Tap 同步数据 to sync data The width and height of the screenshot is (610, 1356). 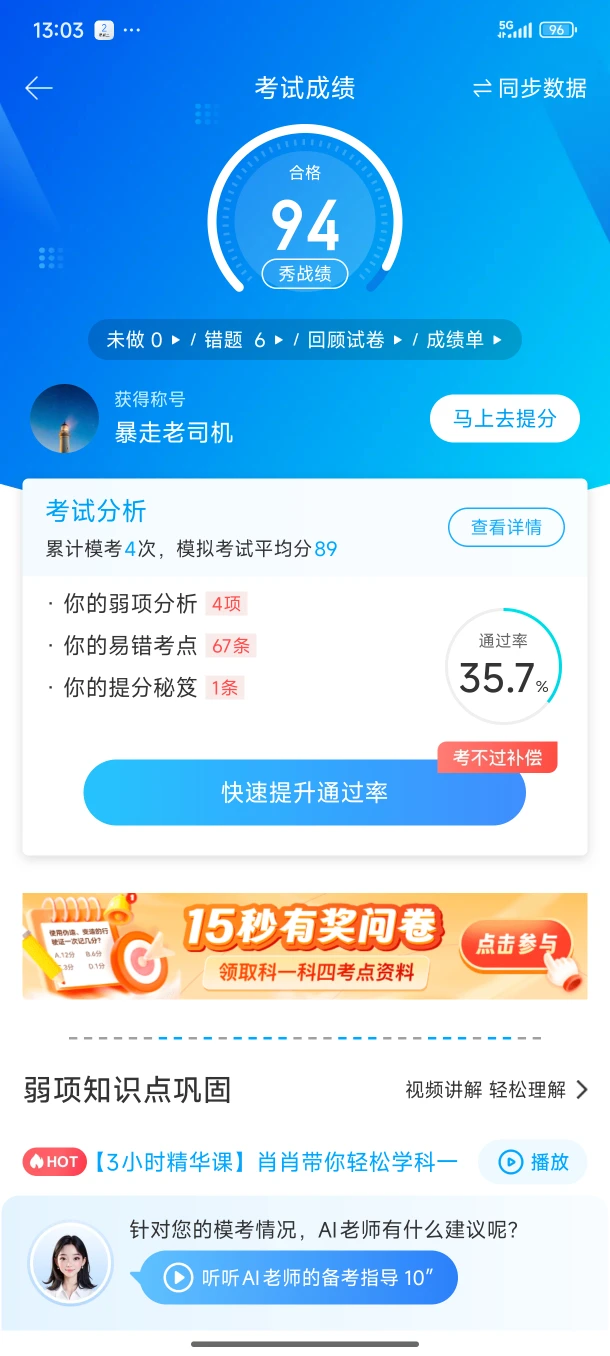pos(530,88)
